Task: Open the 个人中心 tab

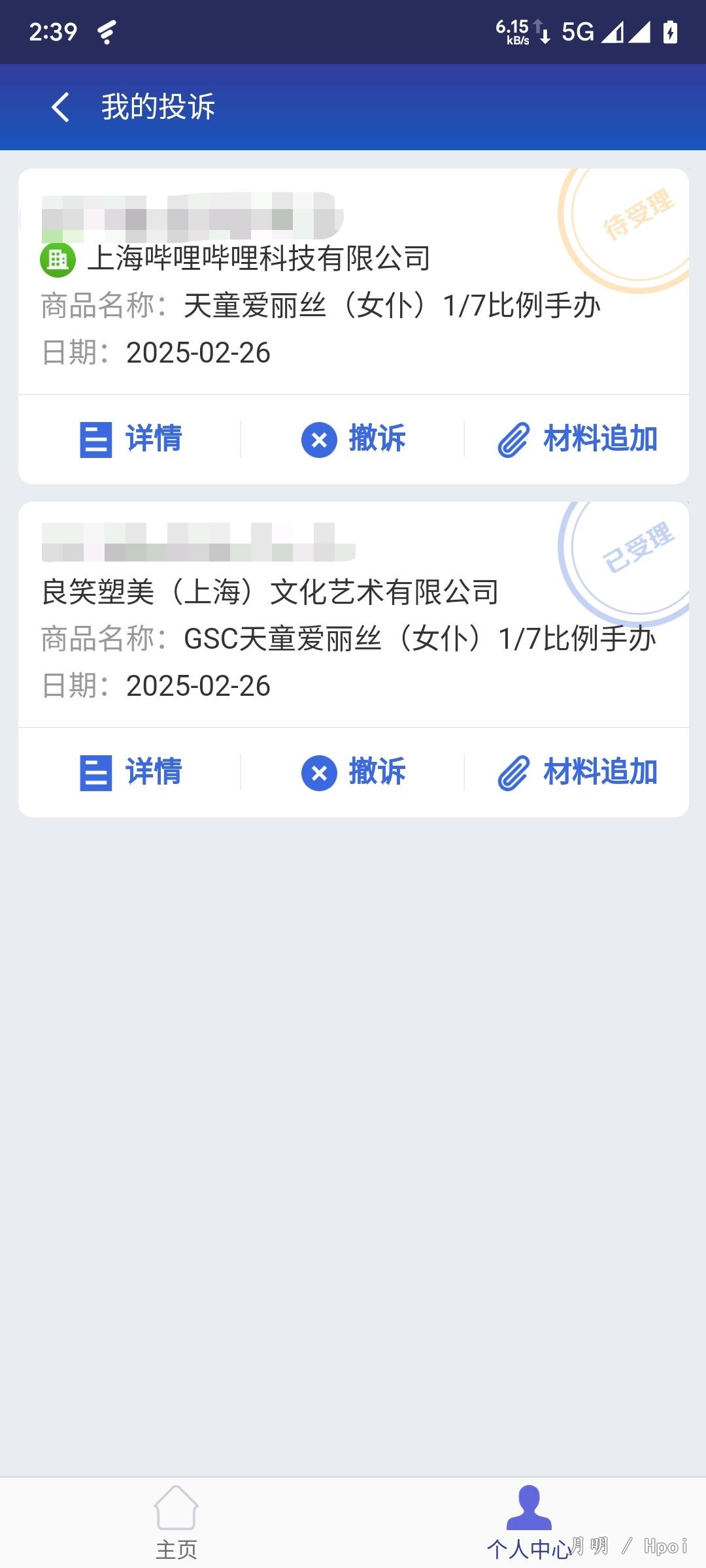Action: point(529,1522)
